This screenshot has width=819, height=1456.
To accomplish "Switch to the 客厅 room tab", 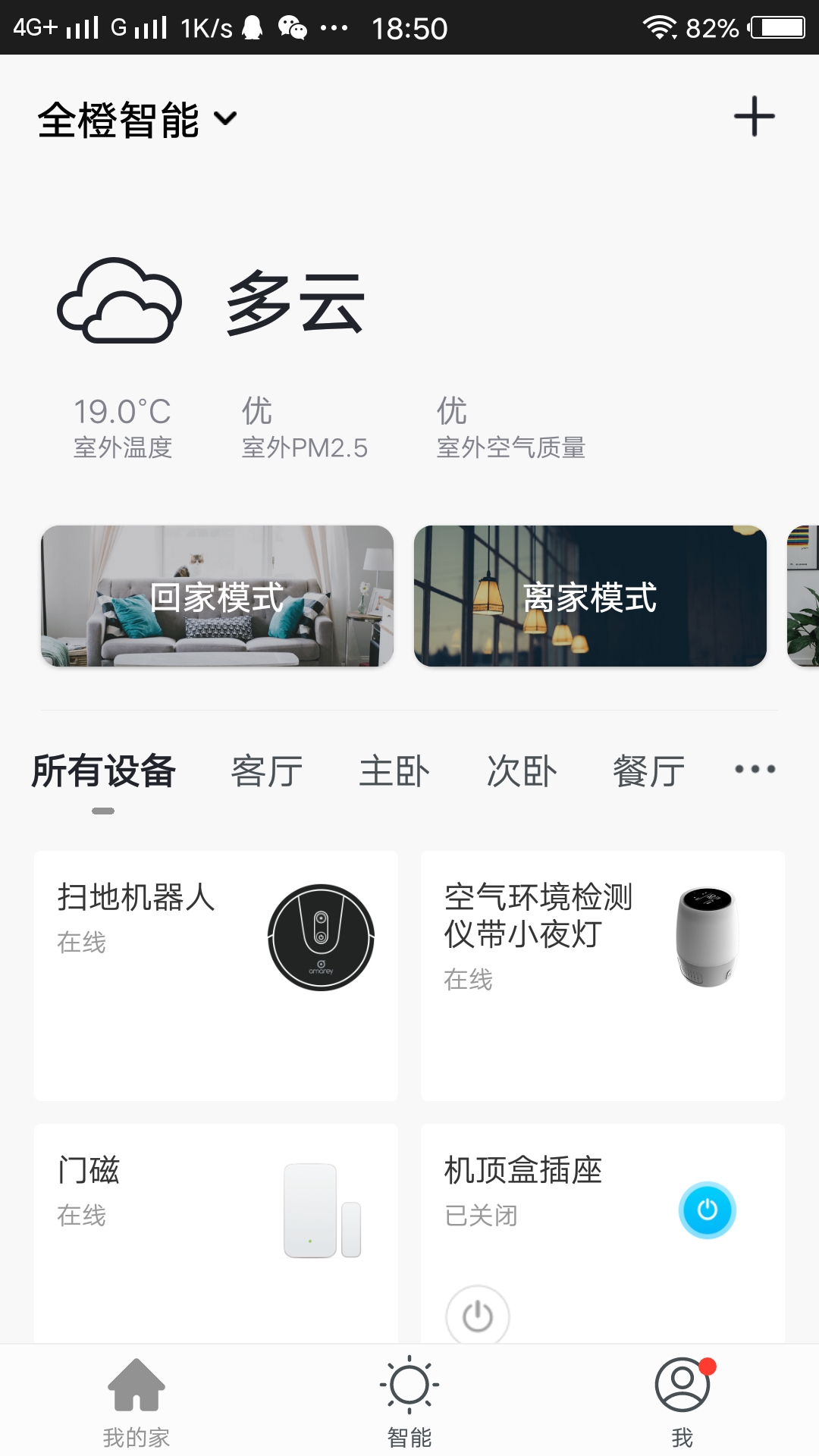I will point(267,771).
